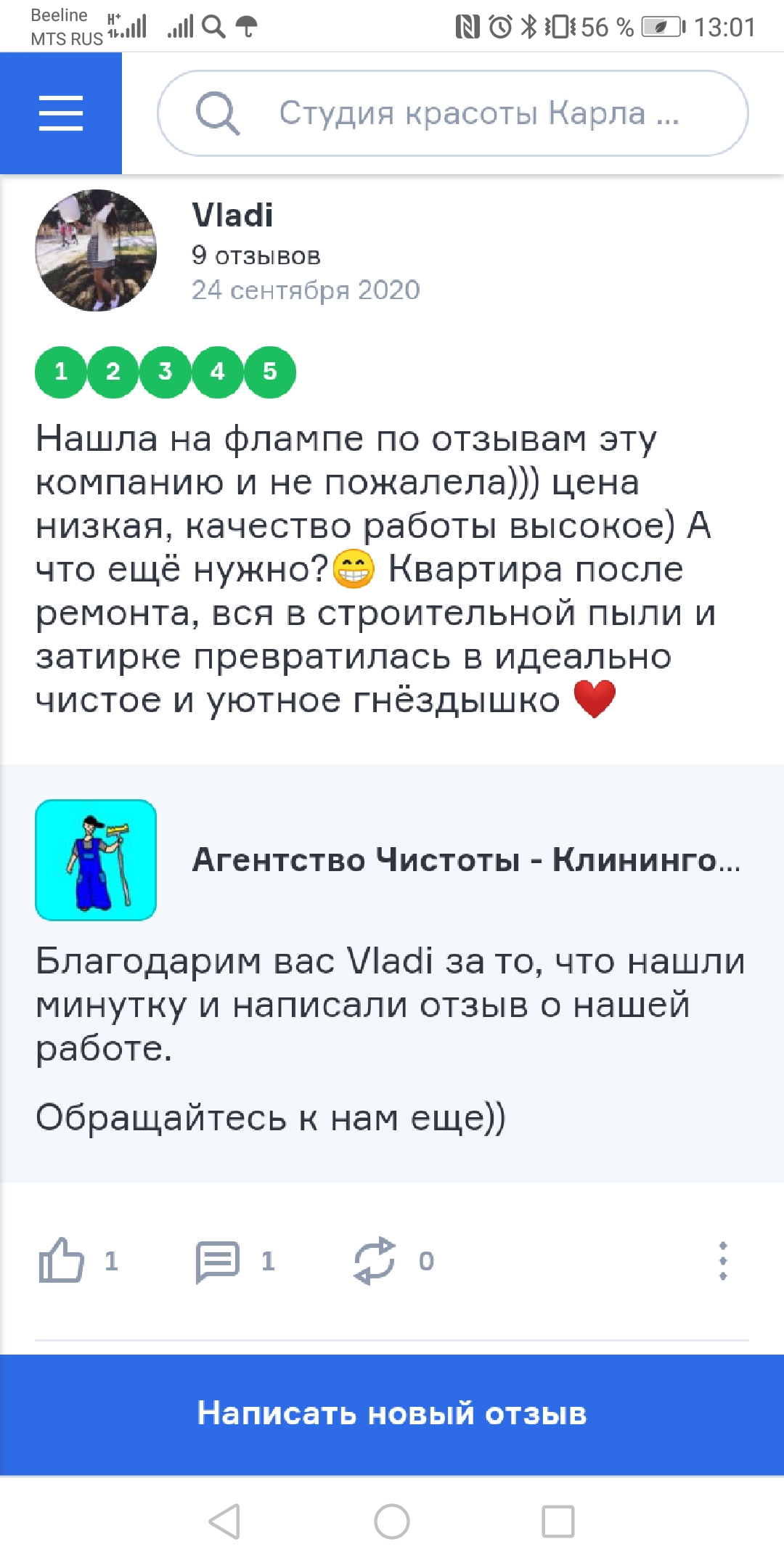Open Vladi's reviewer name link
The image size is (784, 1568).
[232, 216]
